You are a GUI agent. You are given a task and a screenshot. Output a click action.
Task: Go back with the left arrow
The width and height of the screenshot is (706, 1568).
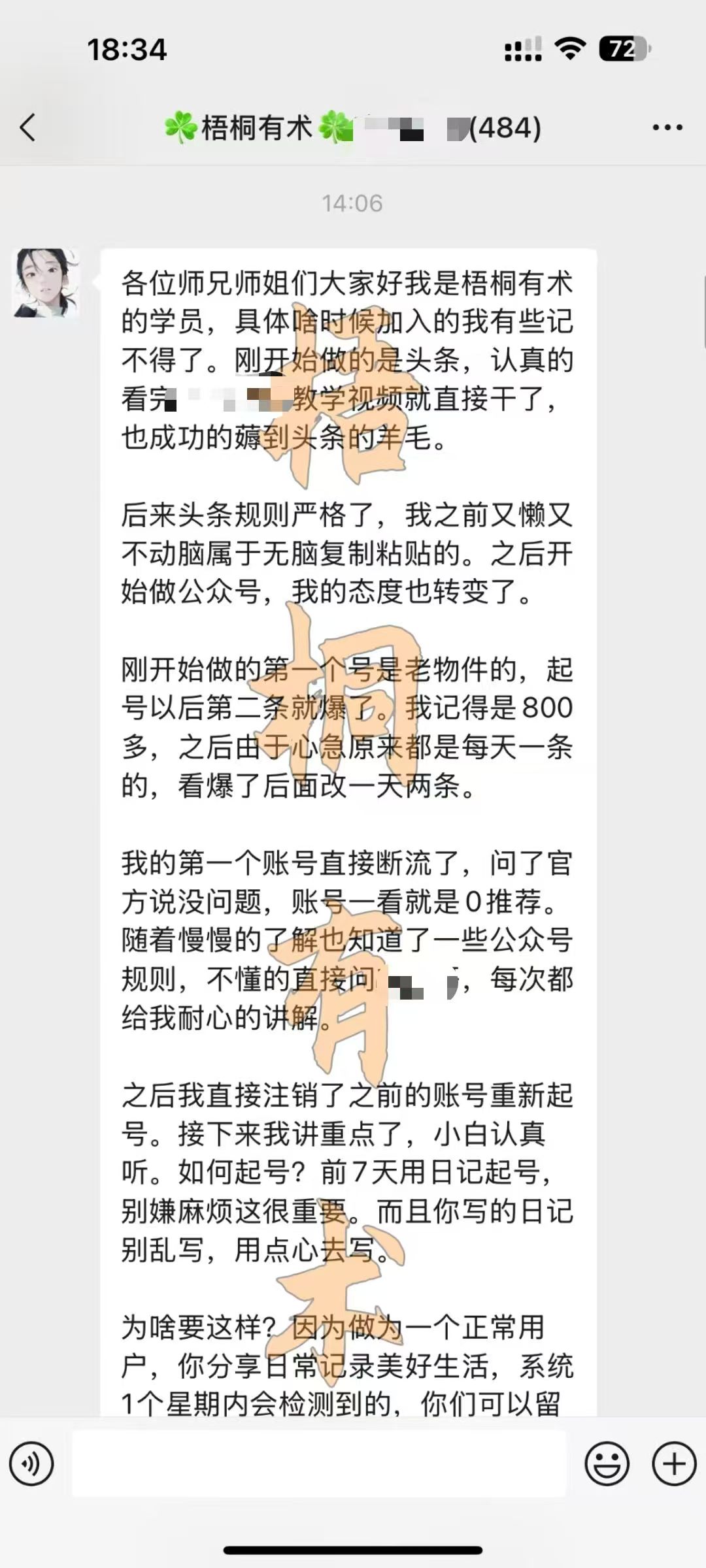pyautogui.click(x=26, y=128)
